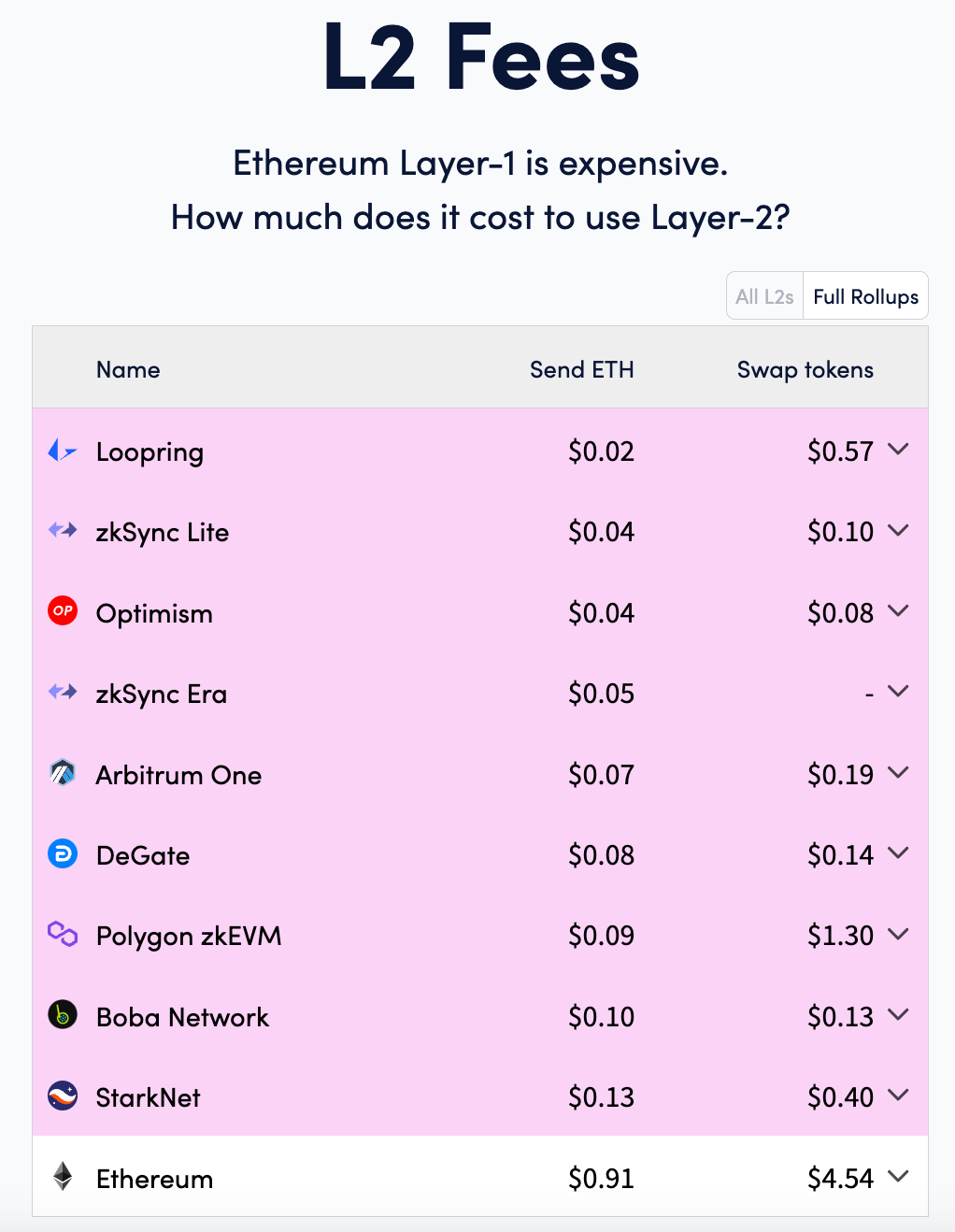Viewport: 955px width, 1232px height.
Task: Expand Polygon zkEVM fee details
Action: [898, 935]
